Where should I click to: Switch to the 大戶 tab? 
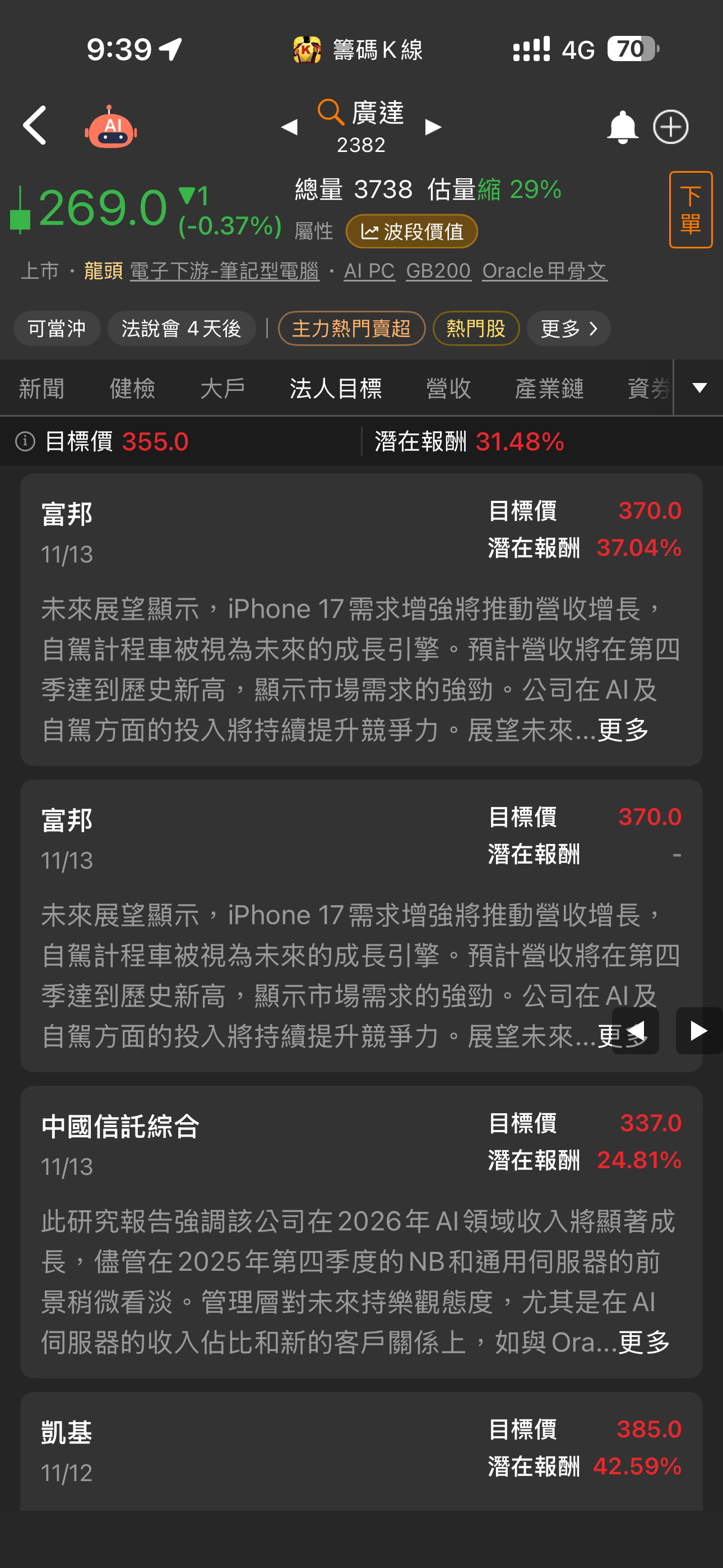tap(222, 388)
